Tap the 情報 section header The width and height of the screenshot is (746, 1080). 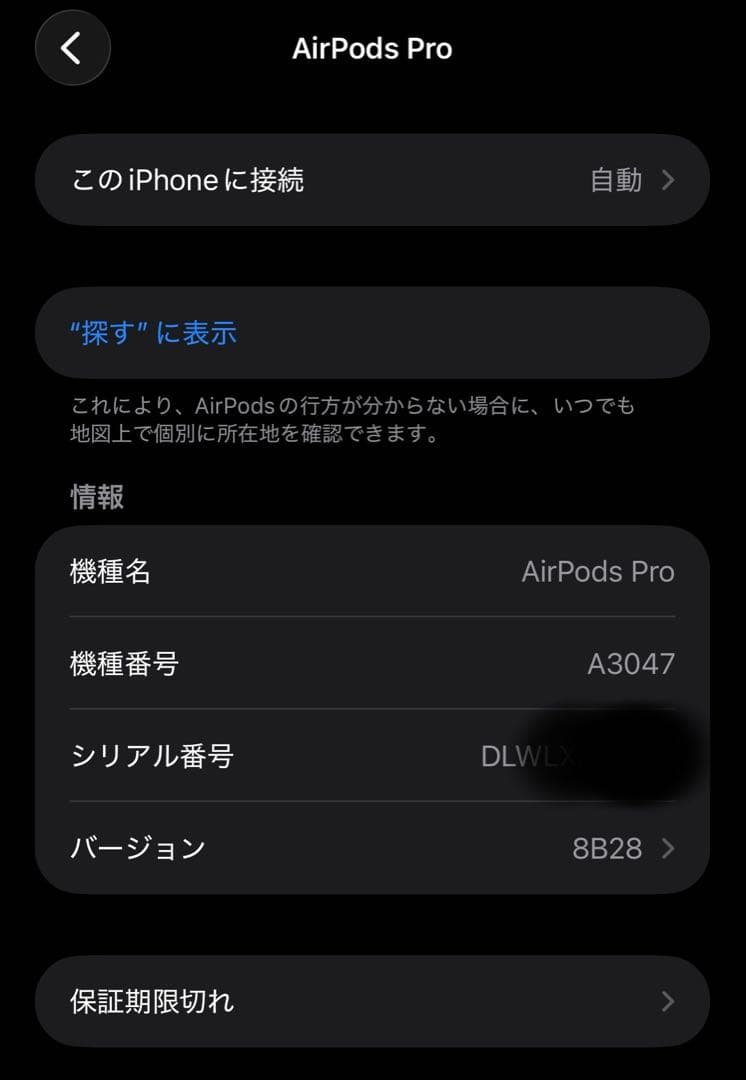click(x=96, y=498)
